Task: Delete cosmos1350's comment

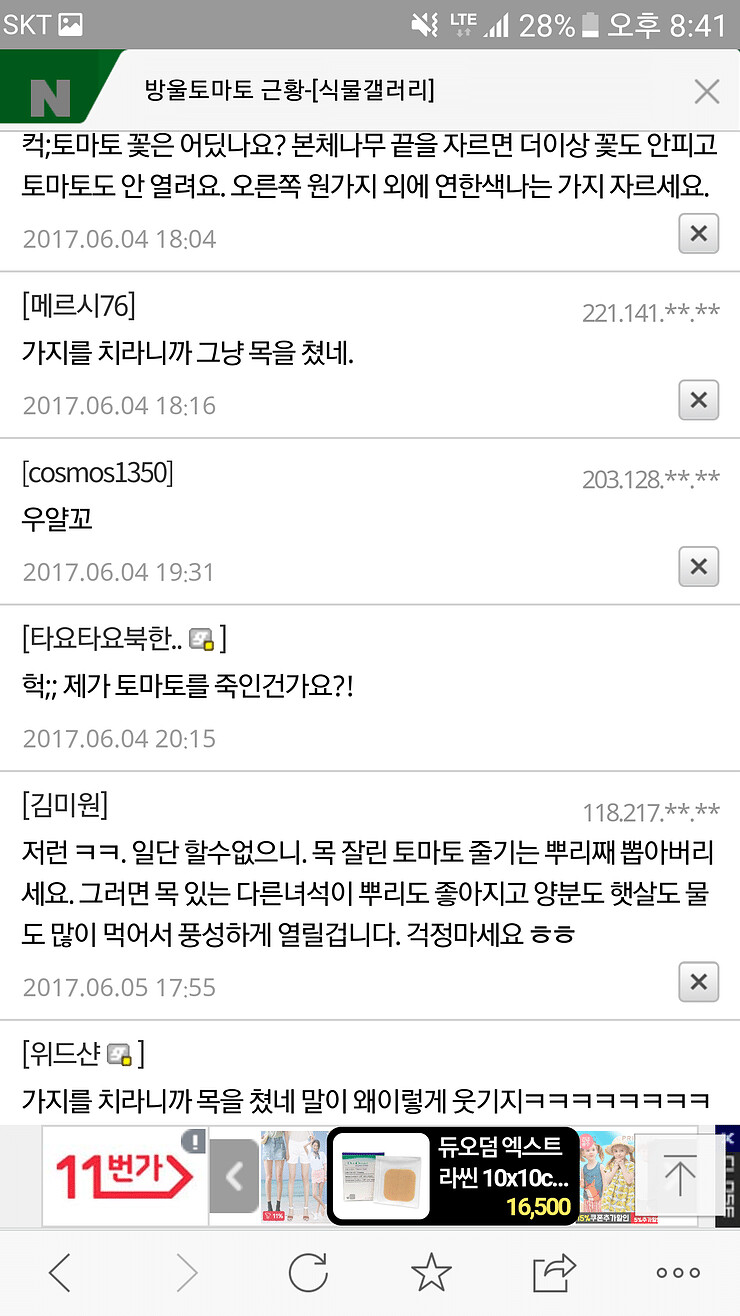Action: click(699, 567)
